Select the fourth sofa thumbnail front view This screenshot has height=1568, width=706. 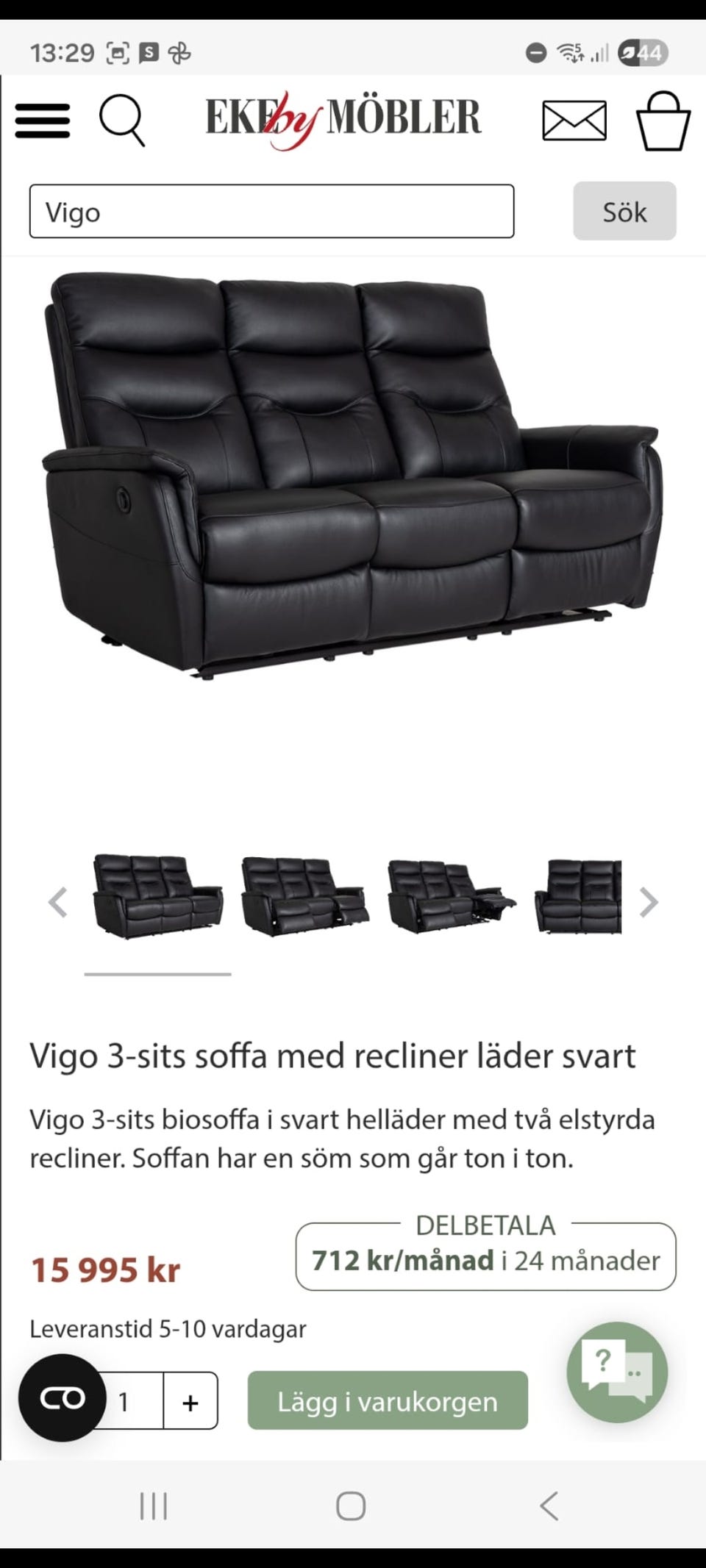point(578,896)
